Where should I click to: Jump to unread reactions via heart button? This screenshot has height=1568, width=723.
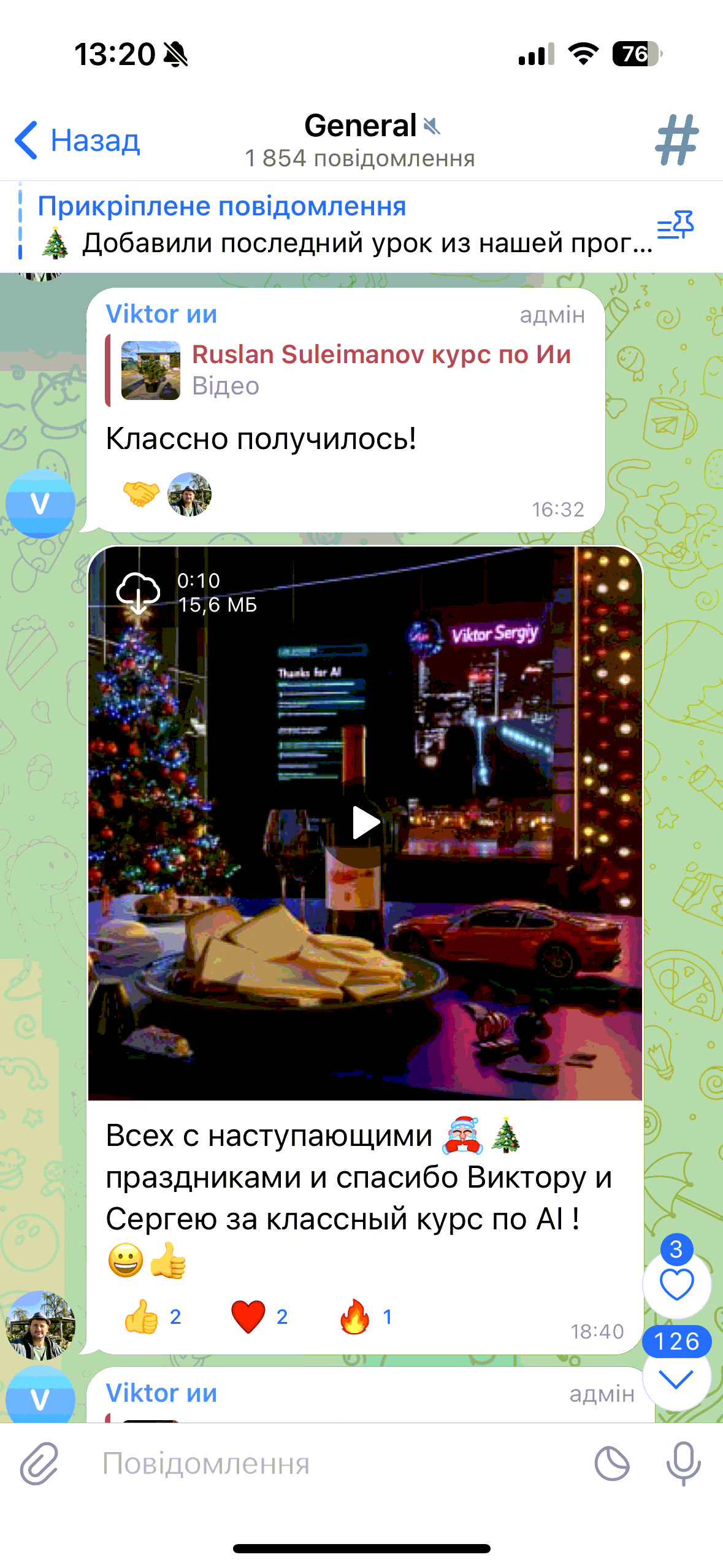coord(676,1283)
